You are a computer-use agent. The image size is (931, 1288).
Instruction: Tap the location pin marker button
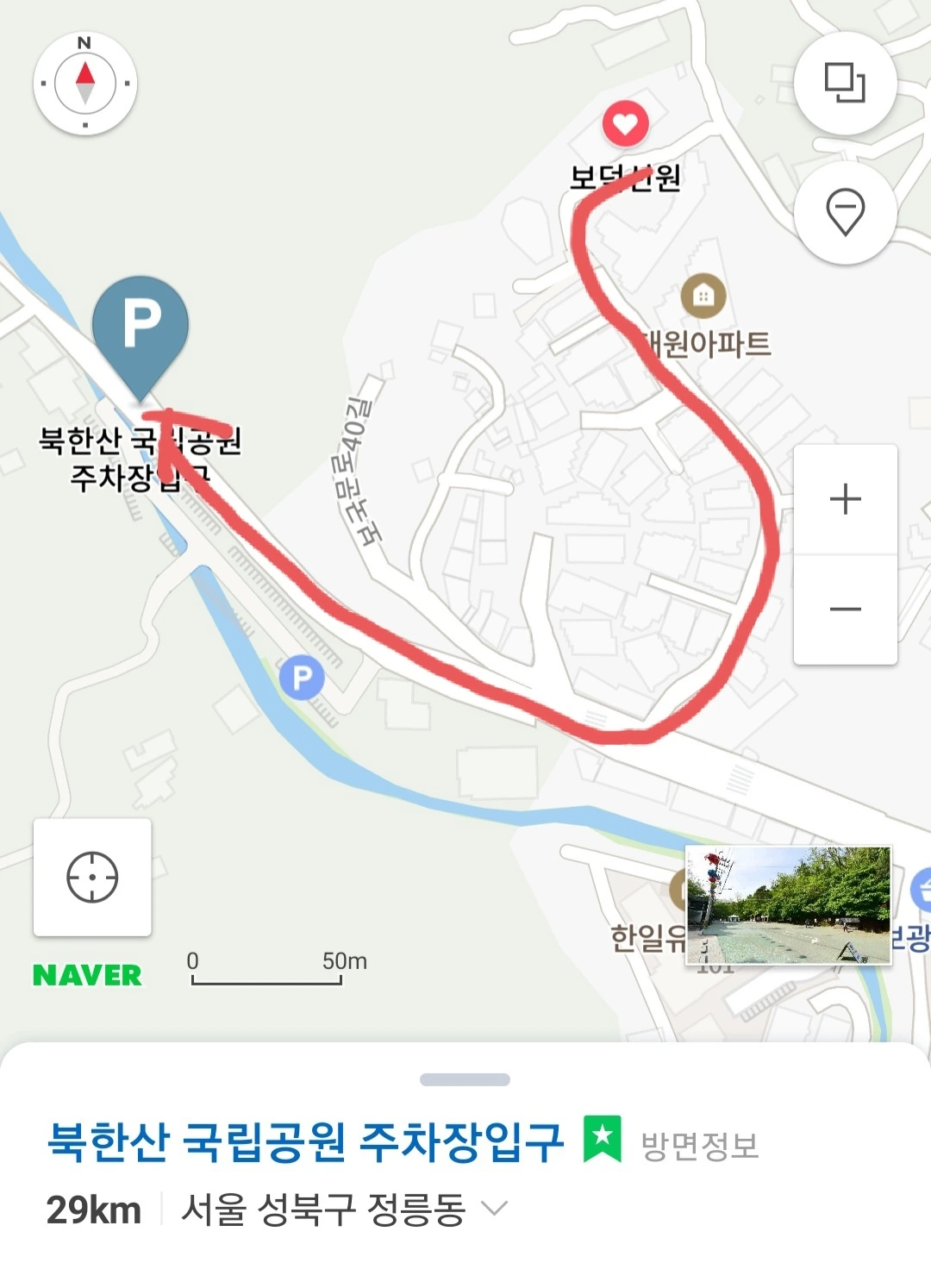click(x=845, y=211)
